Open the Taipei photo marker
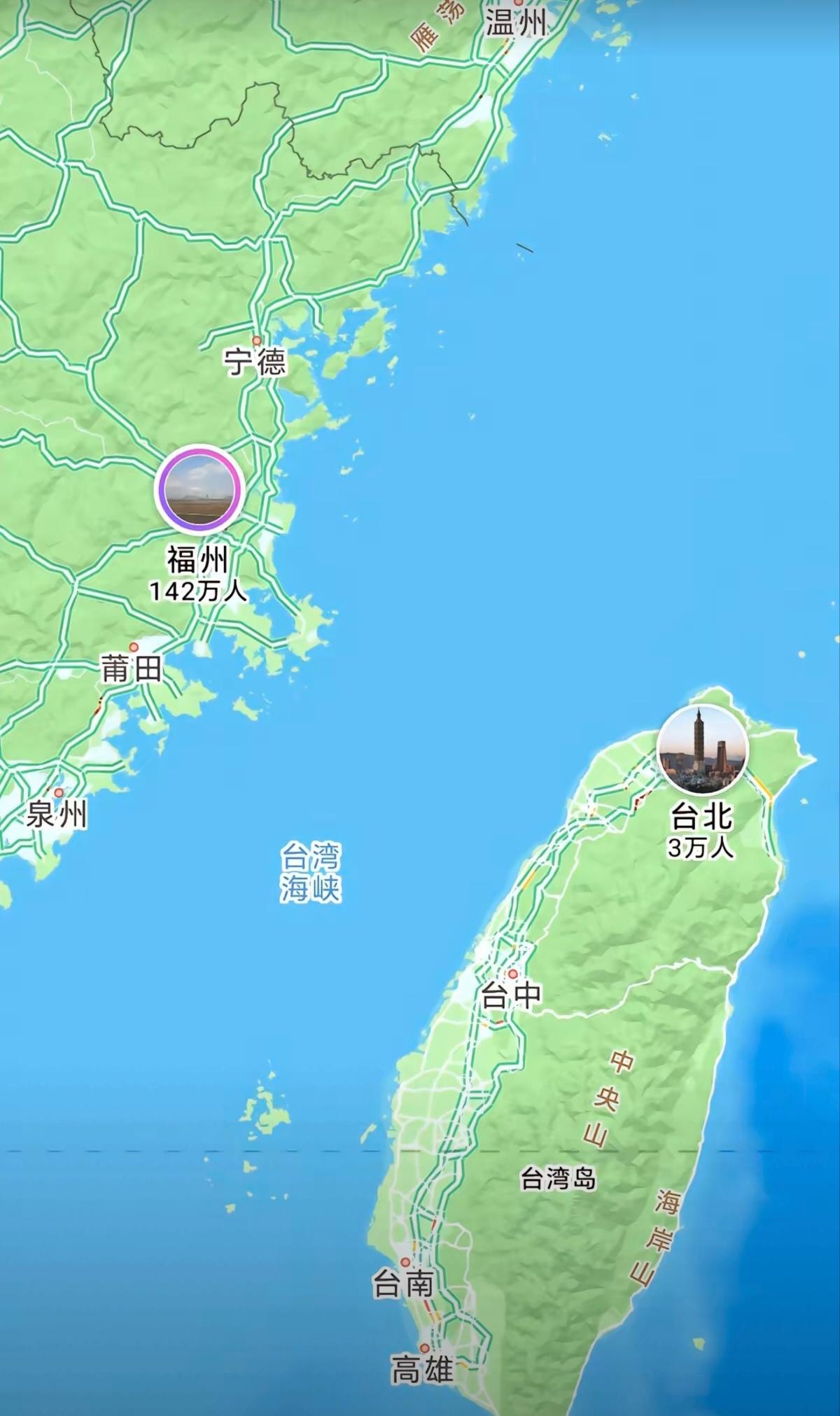Image resolution: width=840 pixels, height=1416 pixels. pos(703,750)
